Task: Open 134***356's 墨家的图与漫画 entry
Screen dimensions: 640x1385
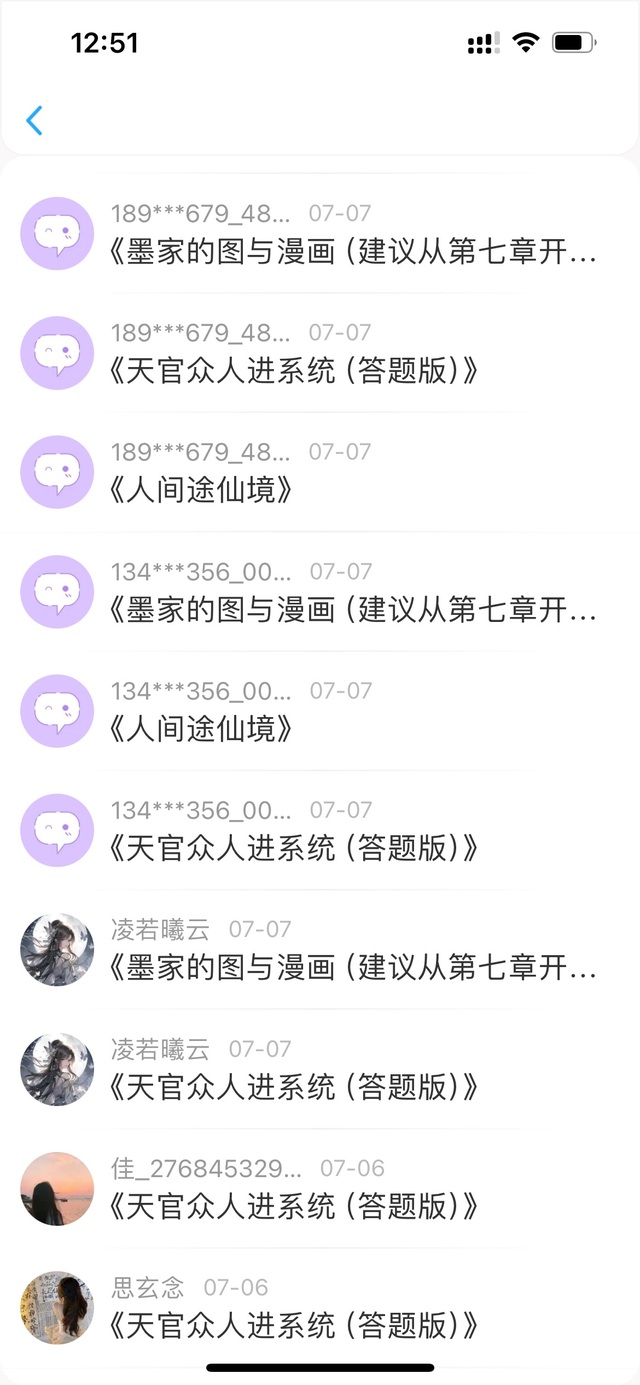Action: click(352, 610)
